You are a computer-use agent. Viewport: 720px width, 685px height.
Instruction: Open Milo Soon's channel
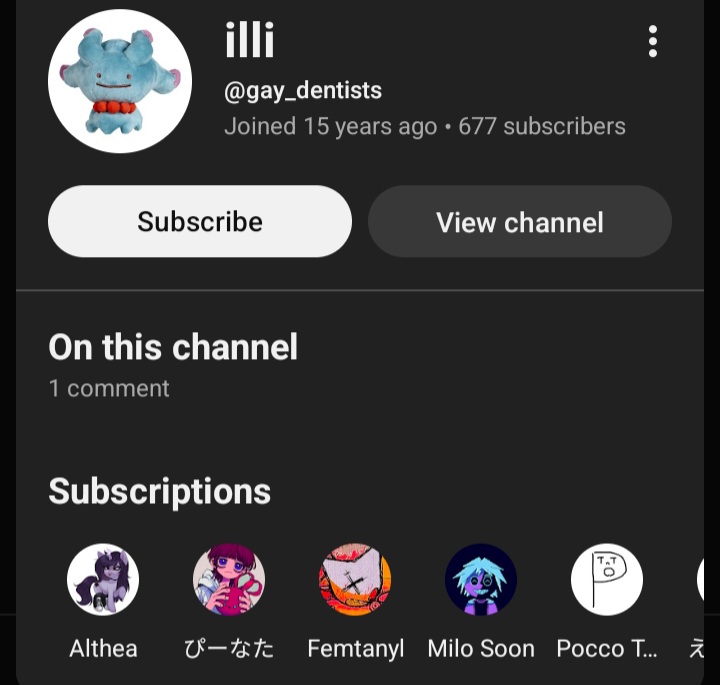481,580
